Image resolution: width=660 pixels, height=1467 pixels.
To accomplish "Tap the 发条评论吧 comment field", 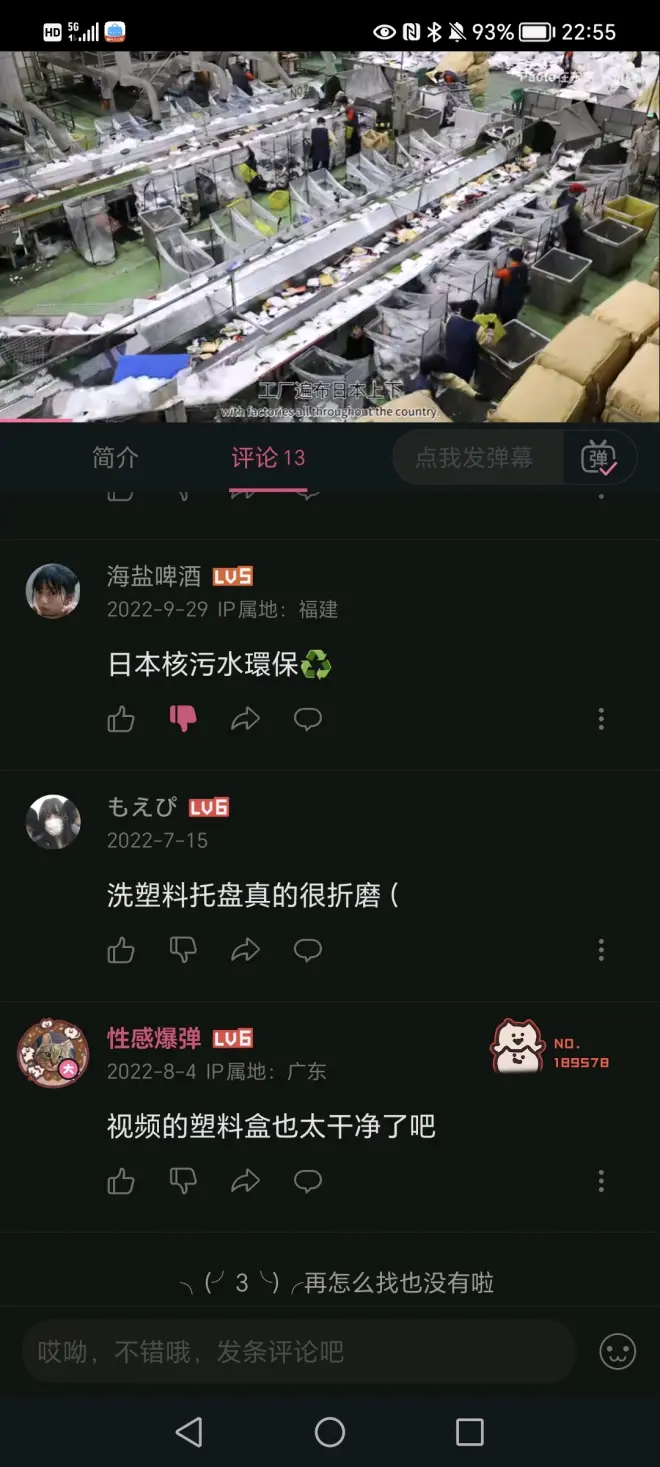I will (298, 1352).
